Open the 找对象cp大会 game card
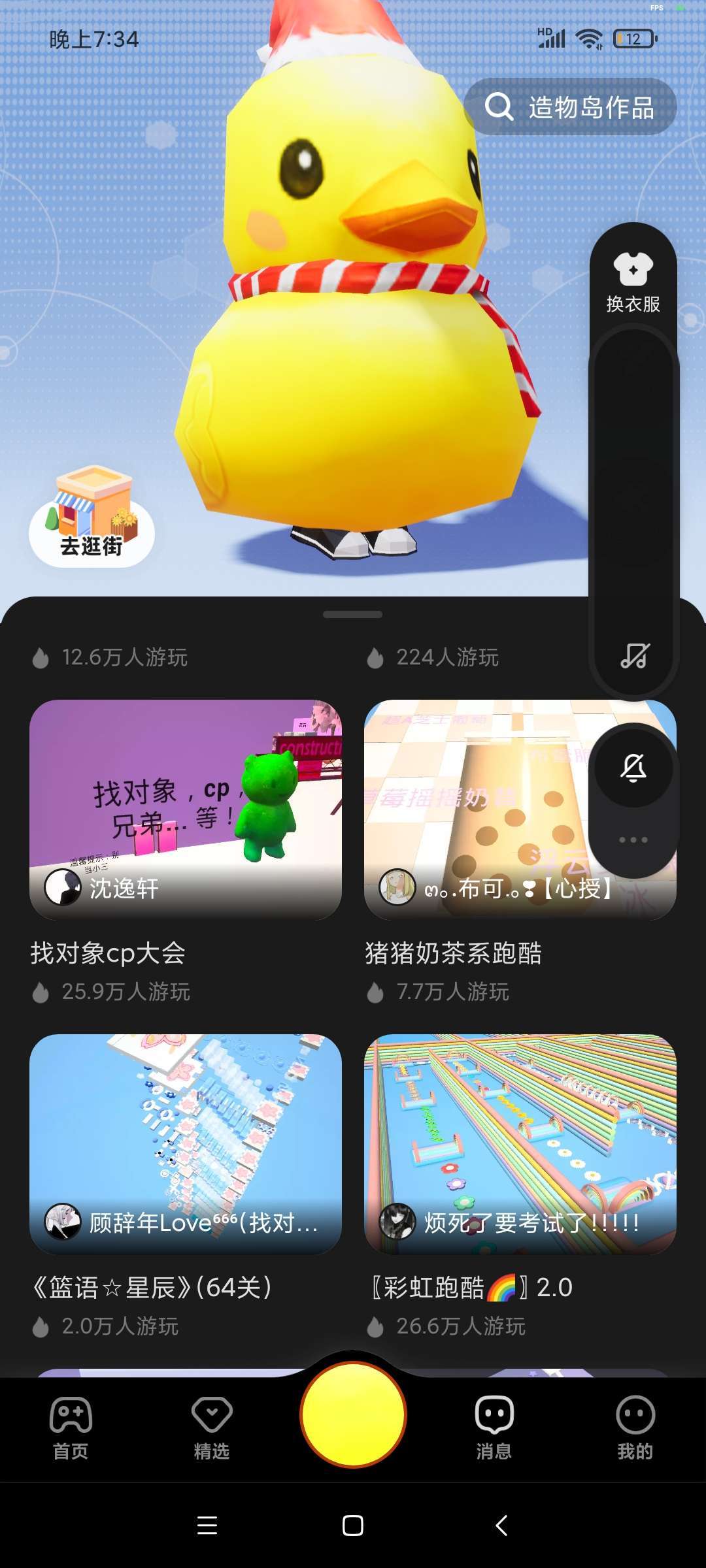Viewport: 706px width, 1568px height. (186, 810)
